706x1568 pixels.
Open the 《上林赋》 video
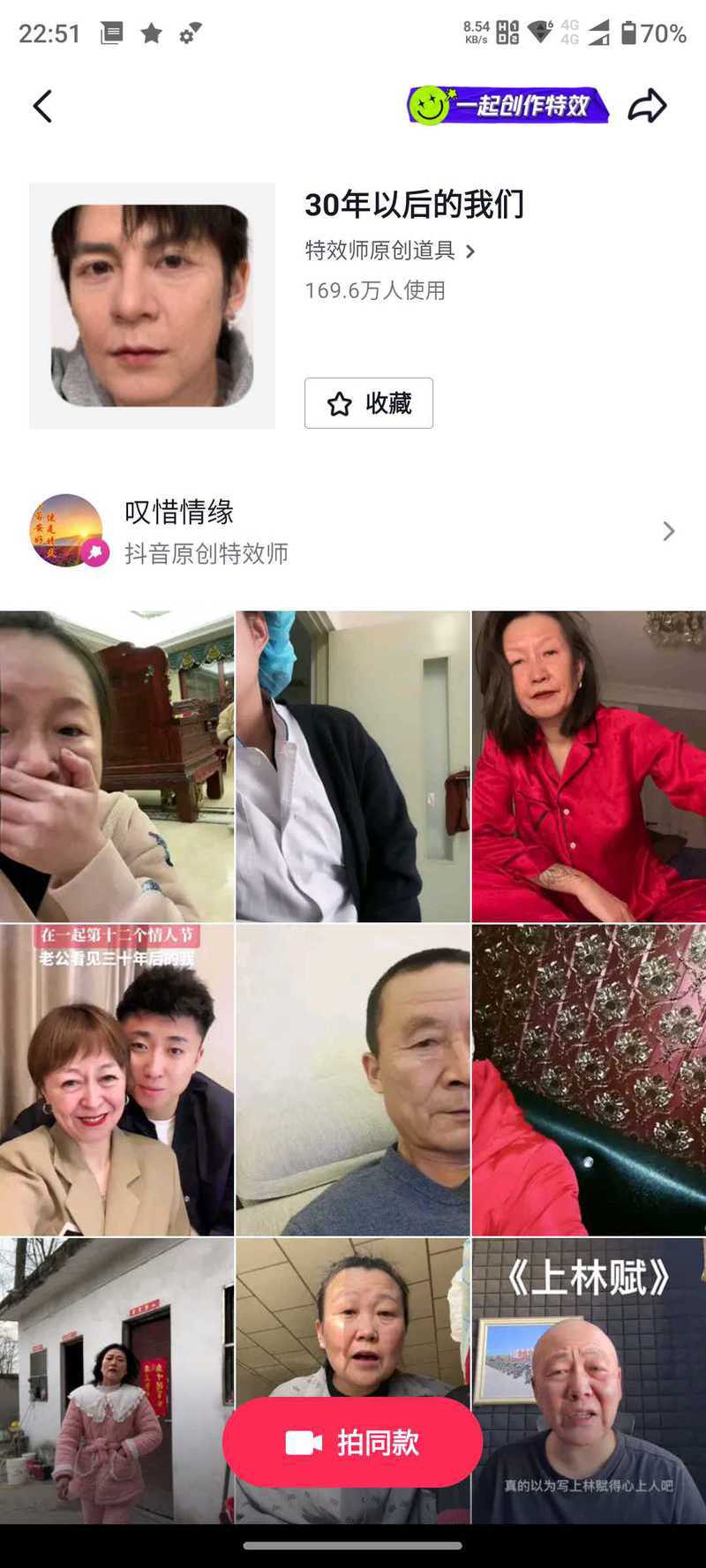589,1381
